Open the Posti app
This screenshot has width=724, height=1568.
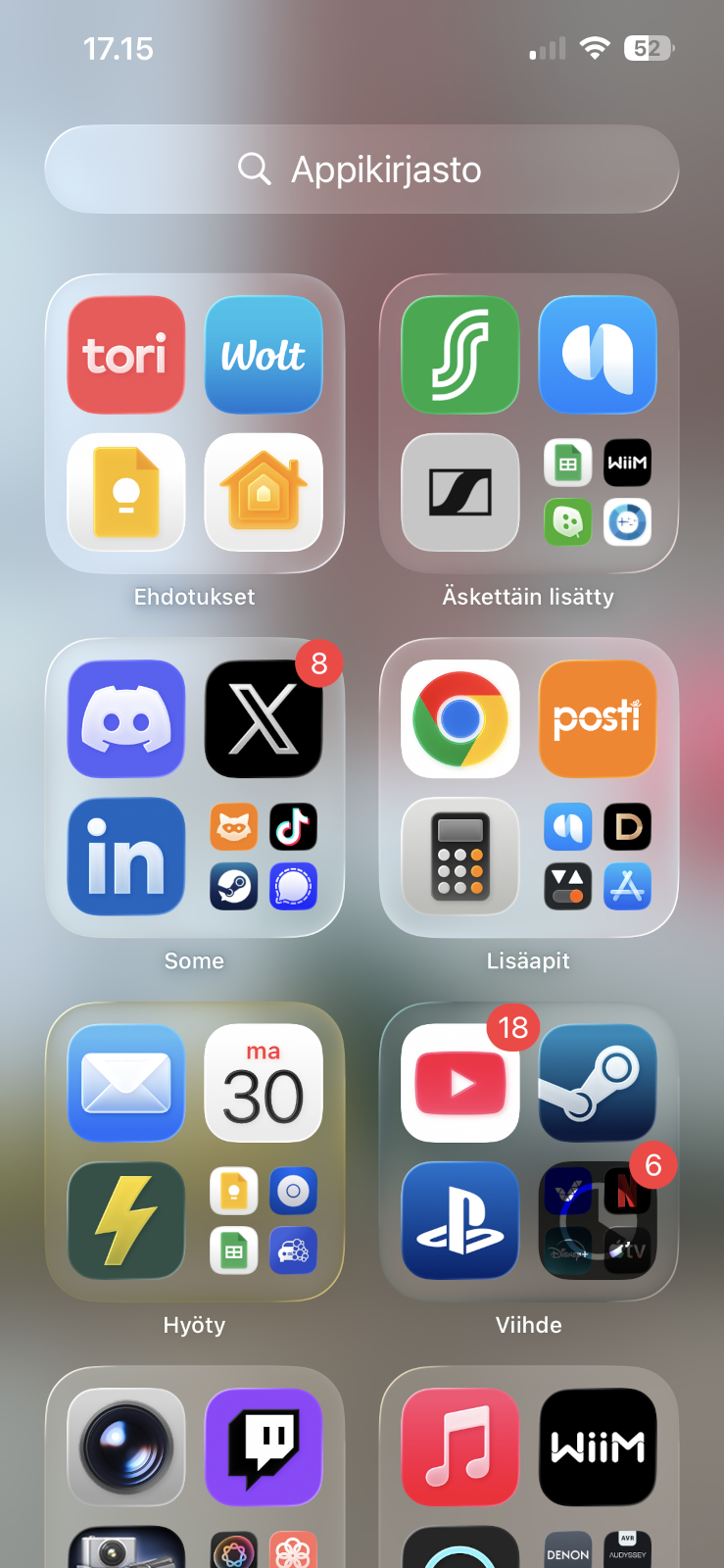point(598,719)
